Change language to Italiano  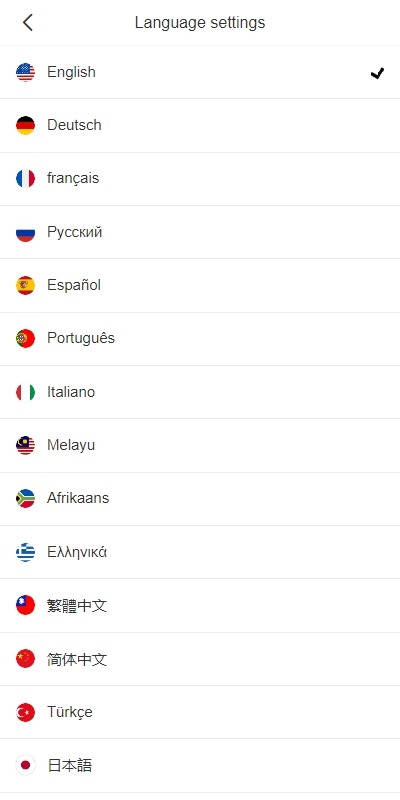[x=200, y=392]
